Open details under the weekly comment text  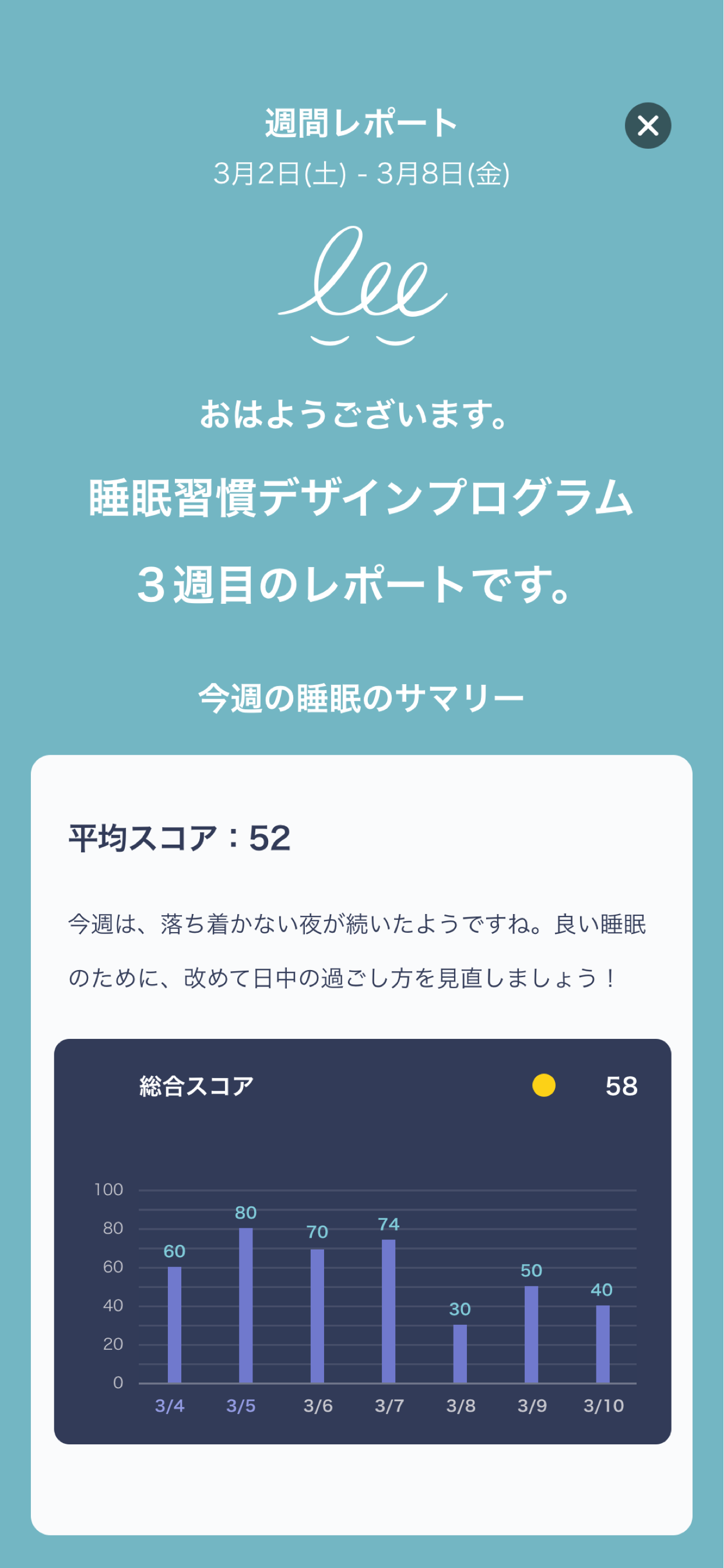click(359, 950)
